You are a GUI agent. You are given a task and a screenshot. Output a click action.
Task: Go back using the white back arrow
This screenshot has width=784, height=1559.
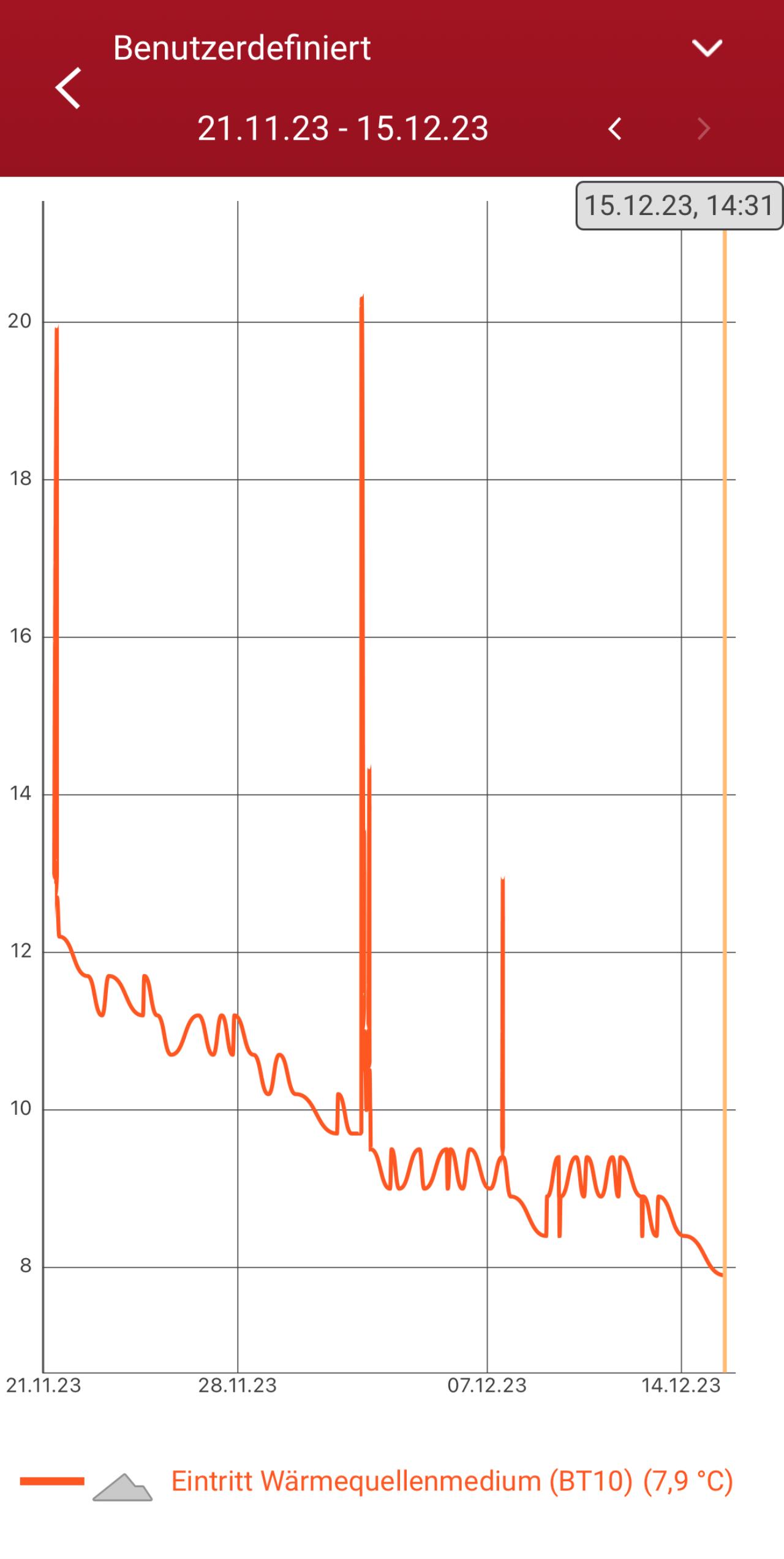pos(68,88)
